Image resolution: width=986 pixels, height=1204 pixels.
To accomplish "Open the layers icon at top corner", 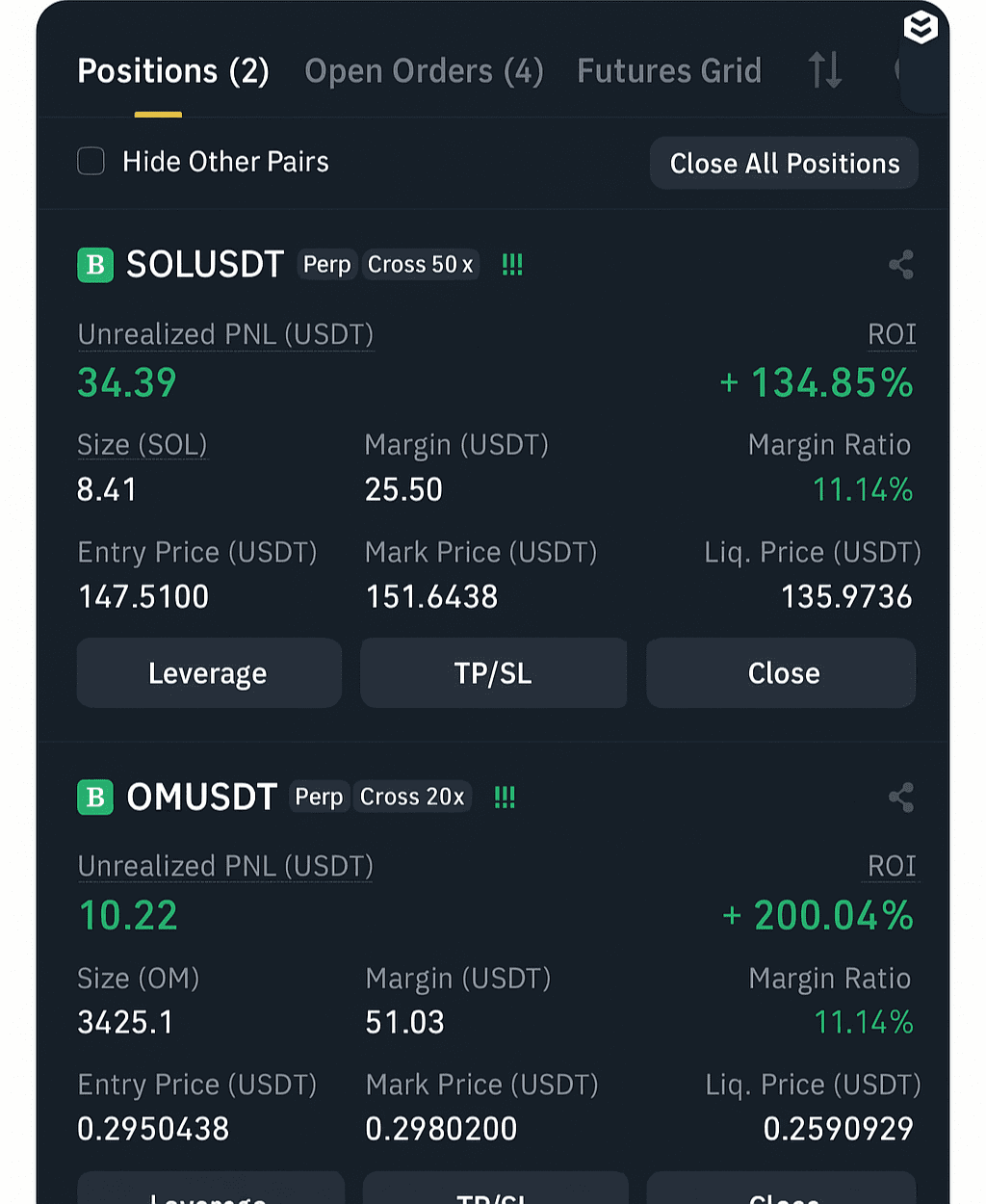I will click(921, 27).
